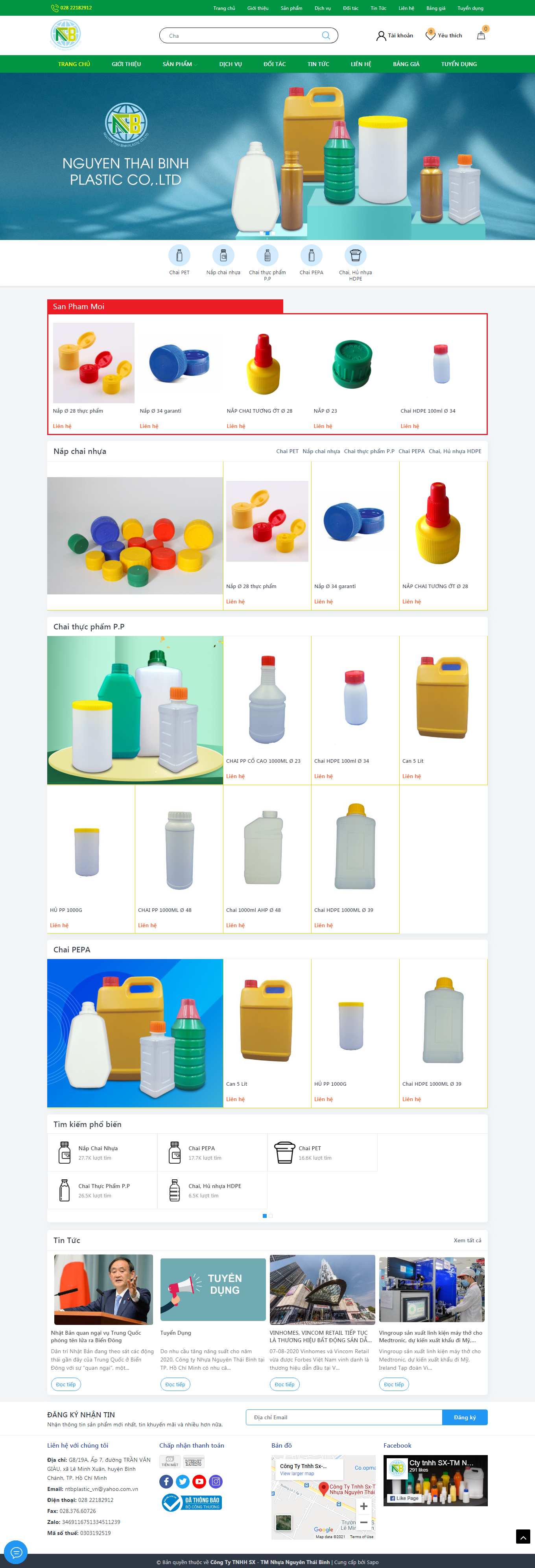The image size is (535, 1568).
Task: Tap the Địa chỉ Email field
Action: coord(343,1417)
